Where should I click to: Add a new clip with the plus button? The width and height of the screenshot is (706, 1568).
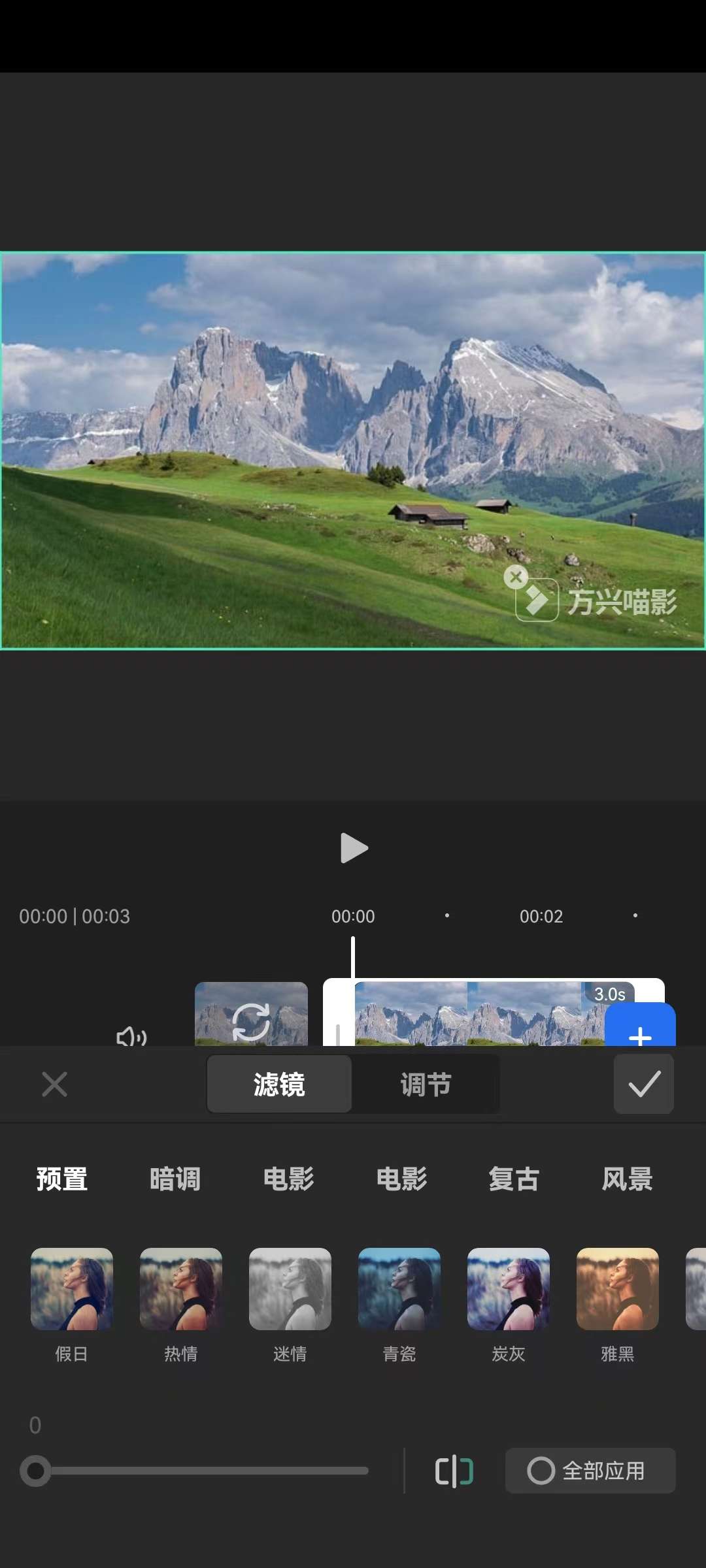(x=639, y=1036)
